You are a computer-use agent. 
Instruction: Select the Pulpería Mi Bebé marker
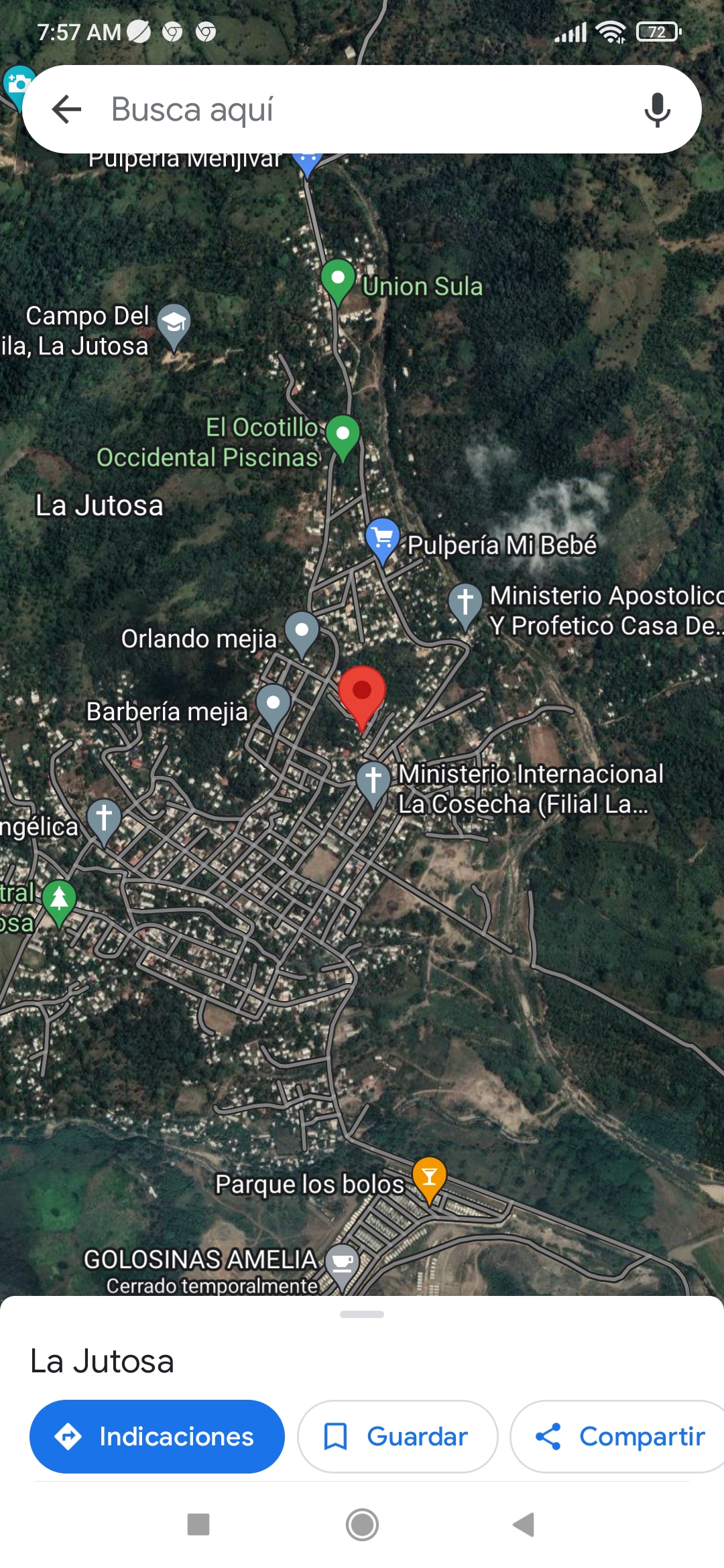tap(383, 538)
